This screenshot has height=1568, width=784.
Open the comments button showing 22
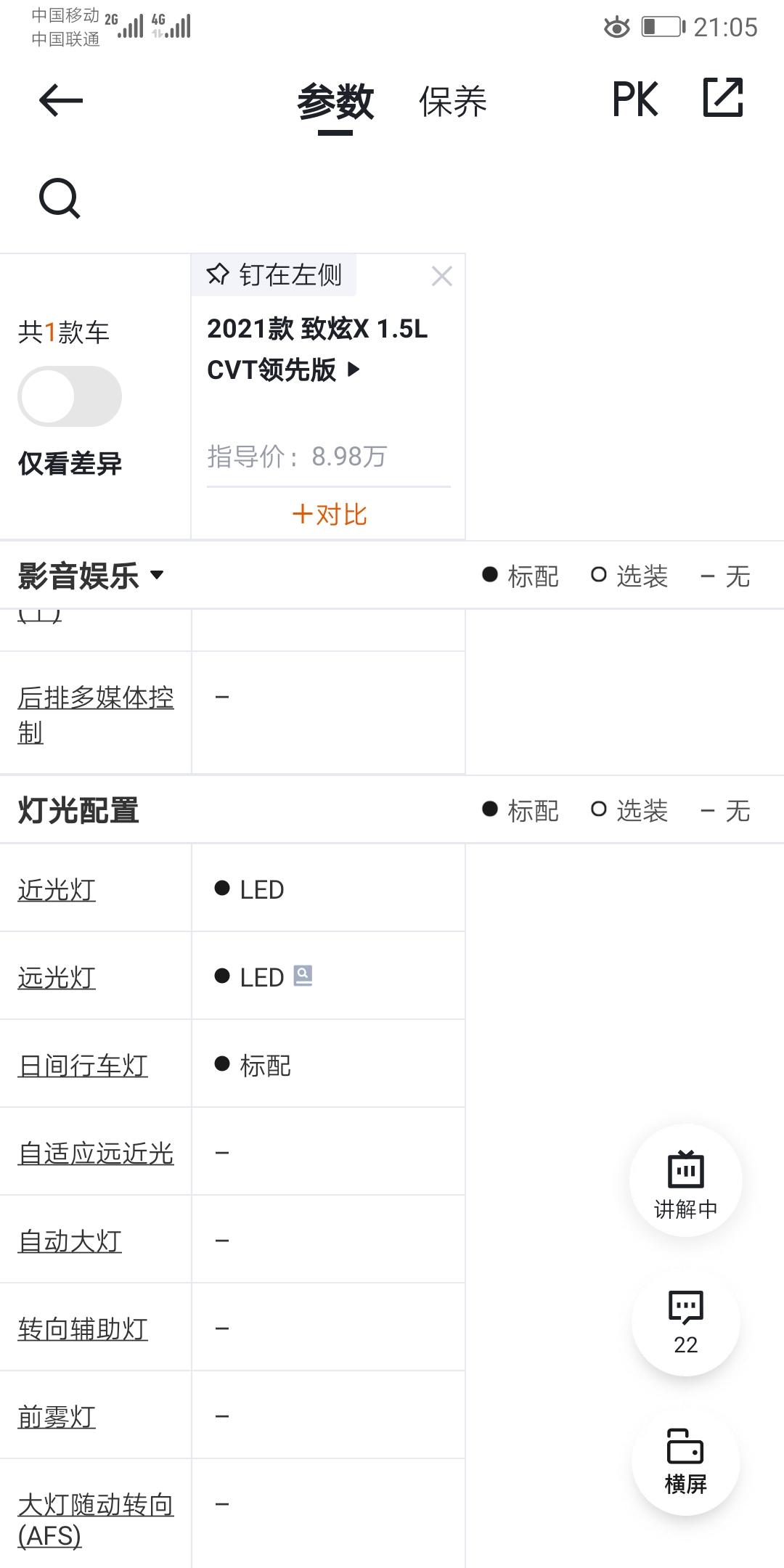coord(686,1323)
